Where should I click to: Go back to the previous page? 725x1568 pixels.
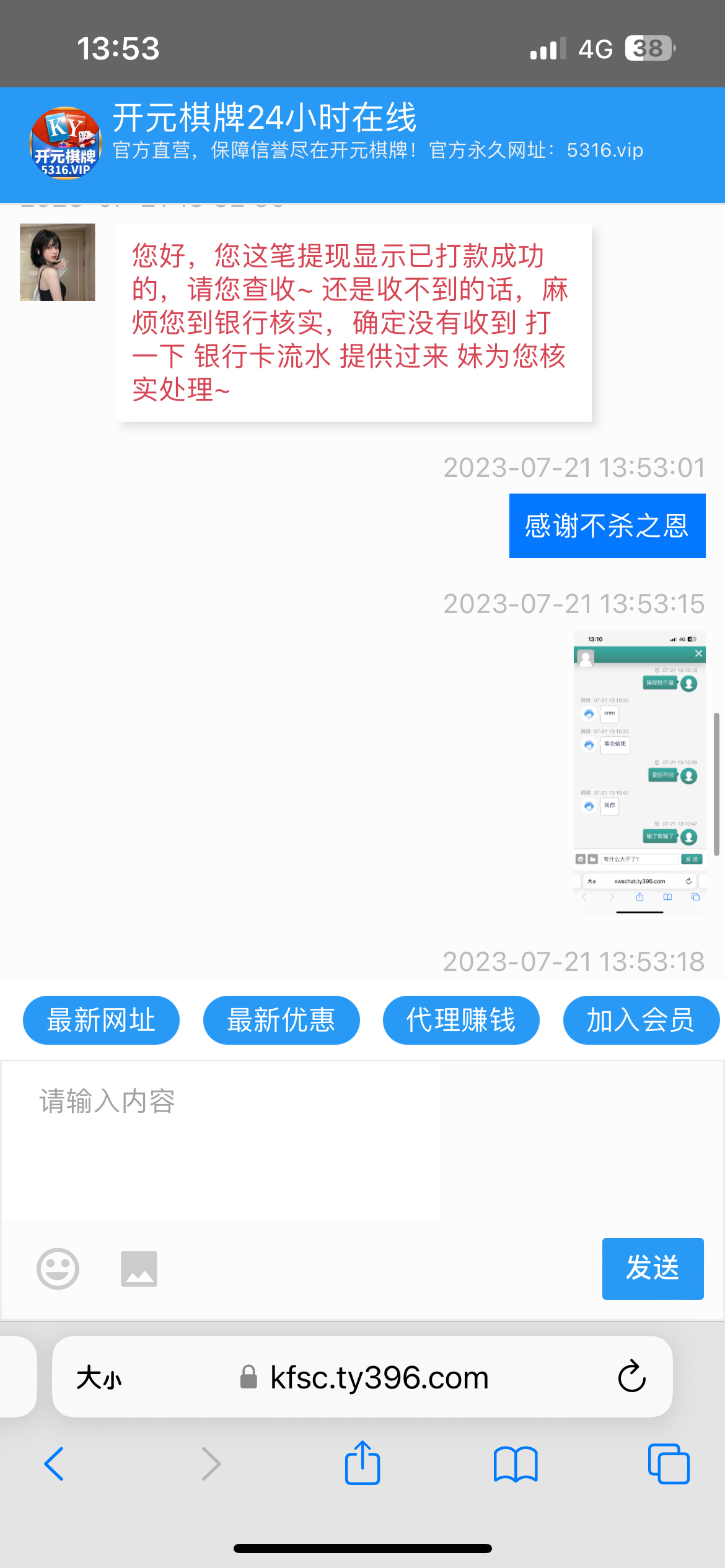pyautogui.click(x=54, y=1464)
